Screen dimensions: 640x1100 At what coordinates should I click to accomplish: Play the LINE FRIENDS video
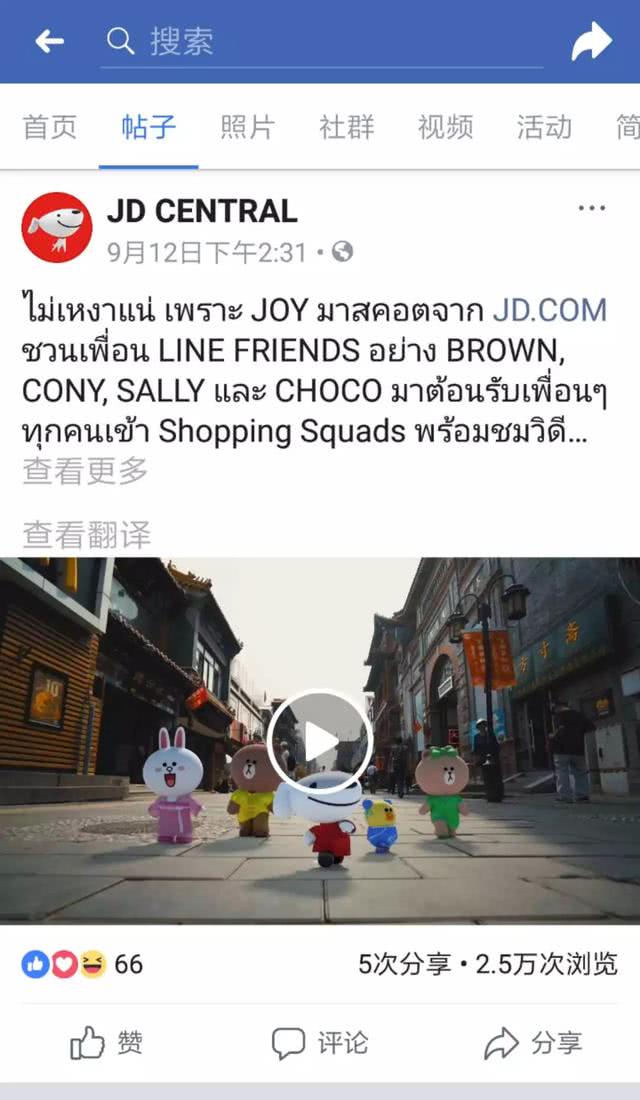(x=320, y=741)
